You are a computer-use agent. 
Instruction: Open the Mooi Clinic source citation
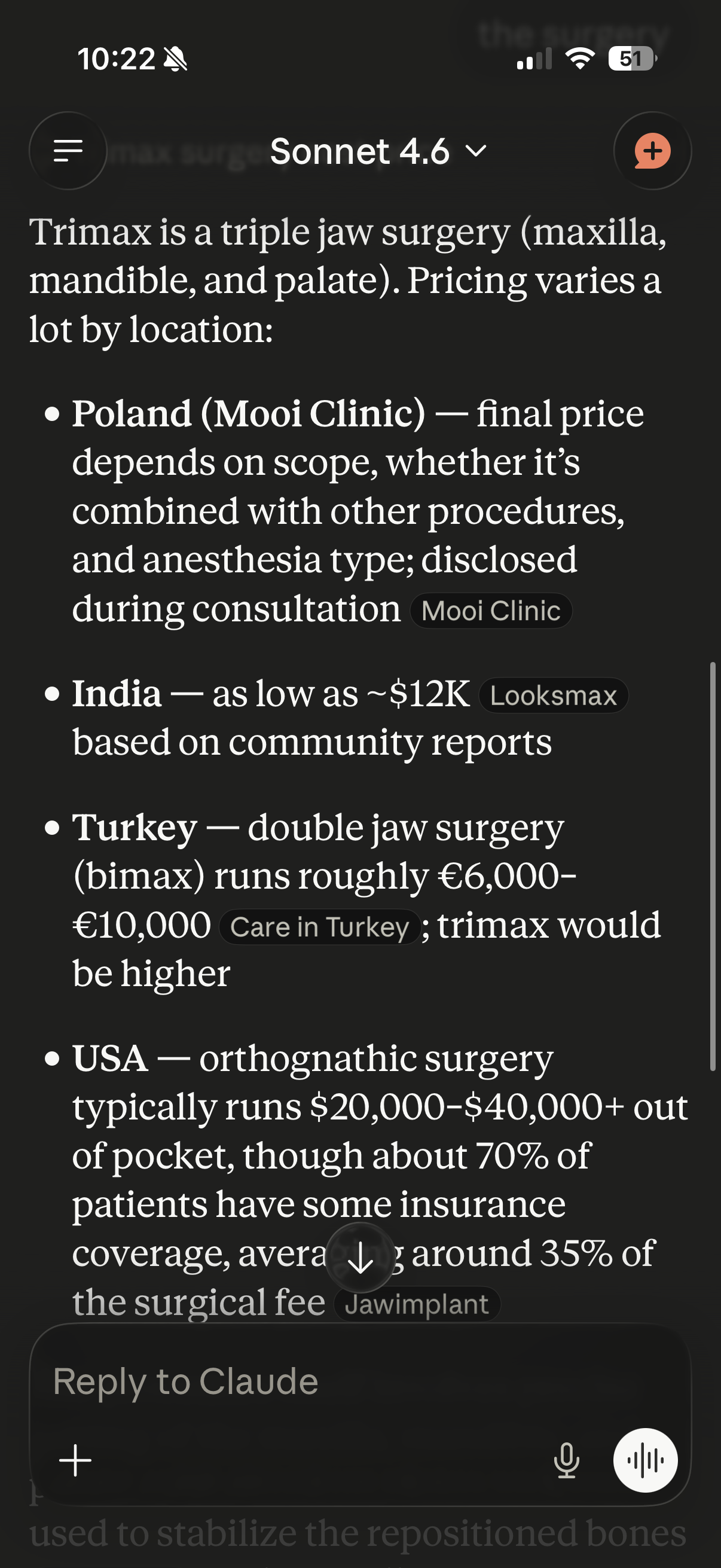490,611
